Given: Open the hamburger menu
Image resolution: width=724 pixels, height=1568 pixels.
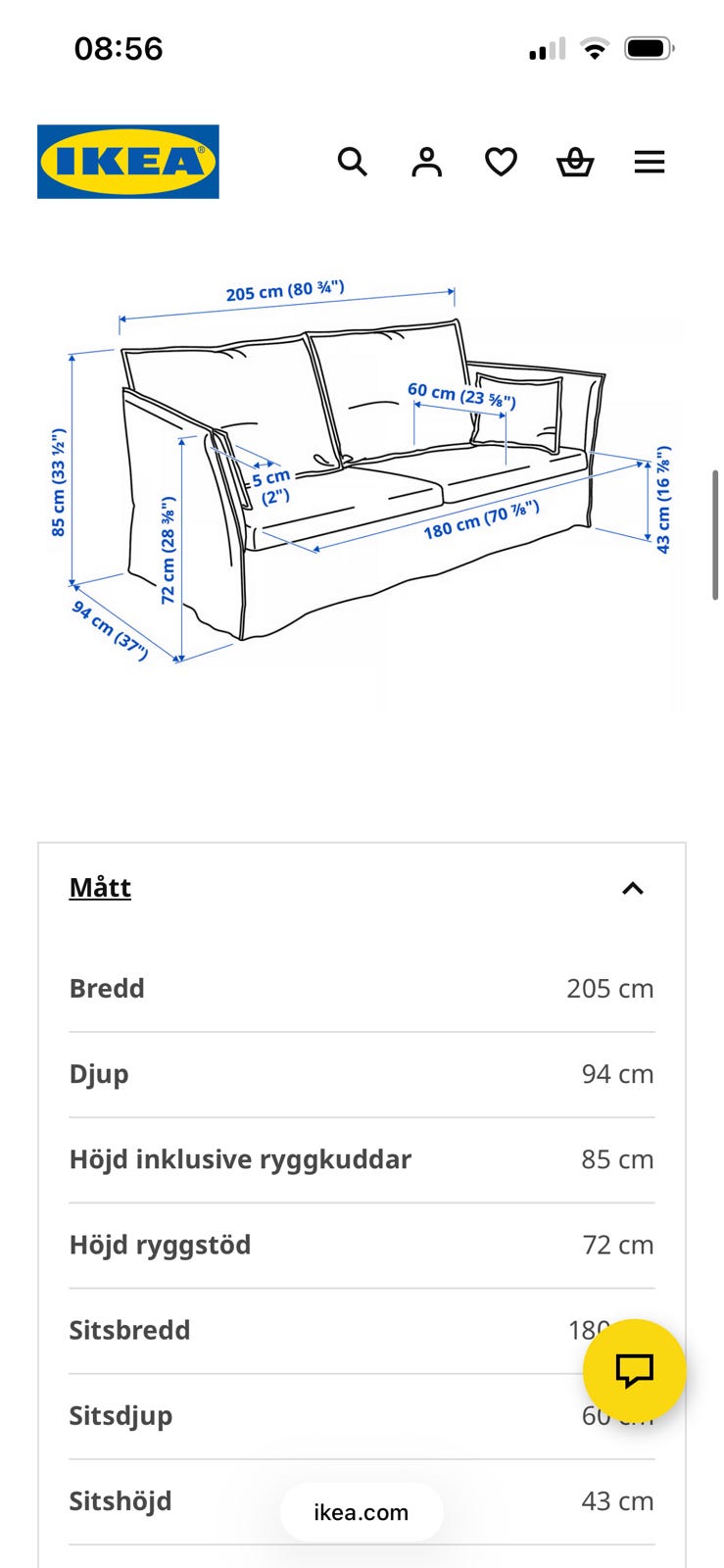Looking at the screenshot, I should pyautogui.click(x=650, y=162).
